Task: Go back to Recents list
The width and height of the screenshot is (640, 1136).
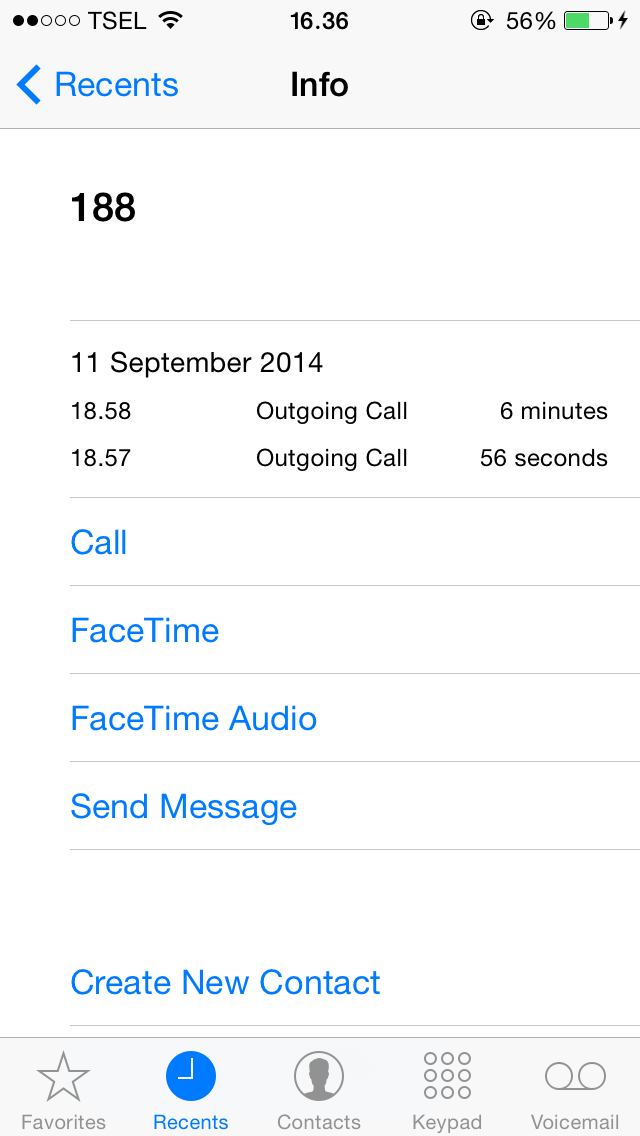Action: tap(97, 85)
